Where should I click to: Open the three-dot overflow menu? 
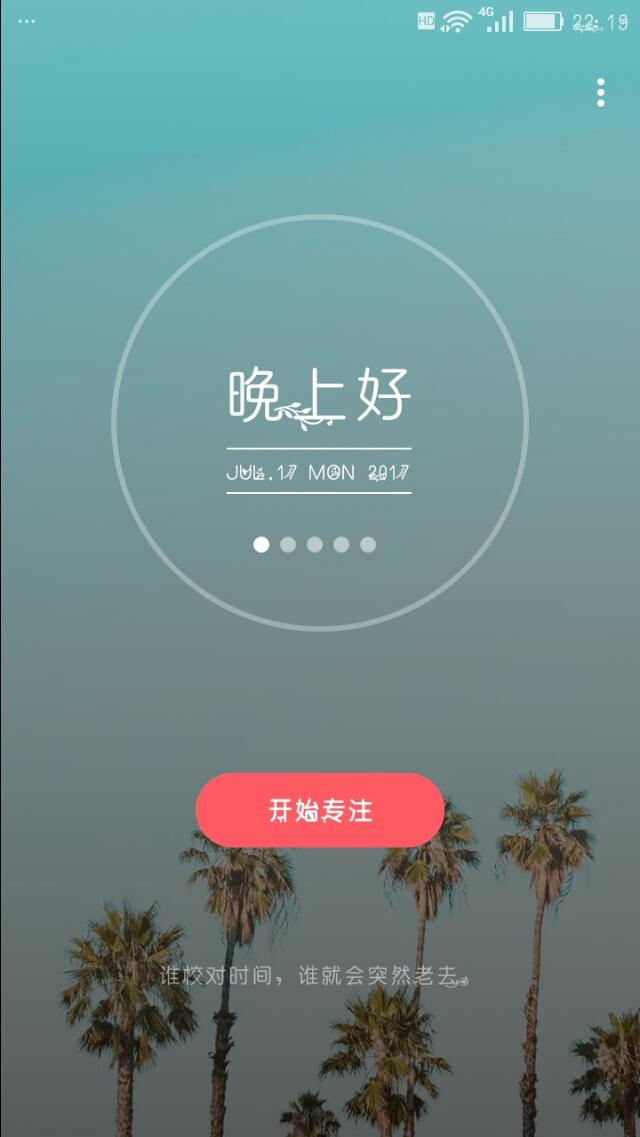click(x=600, y=92)
